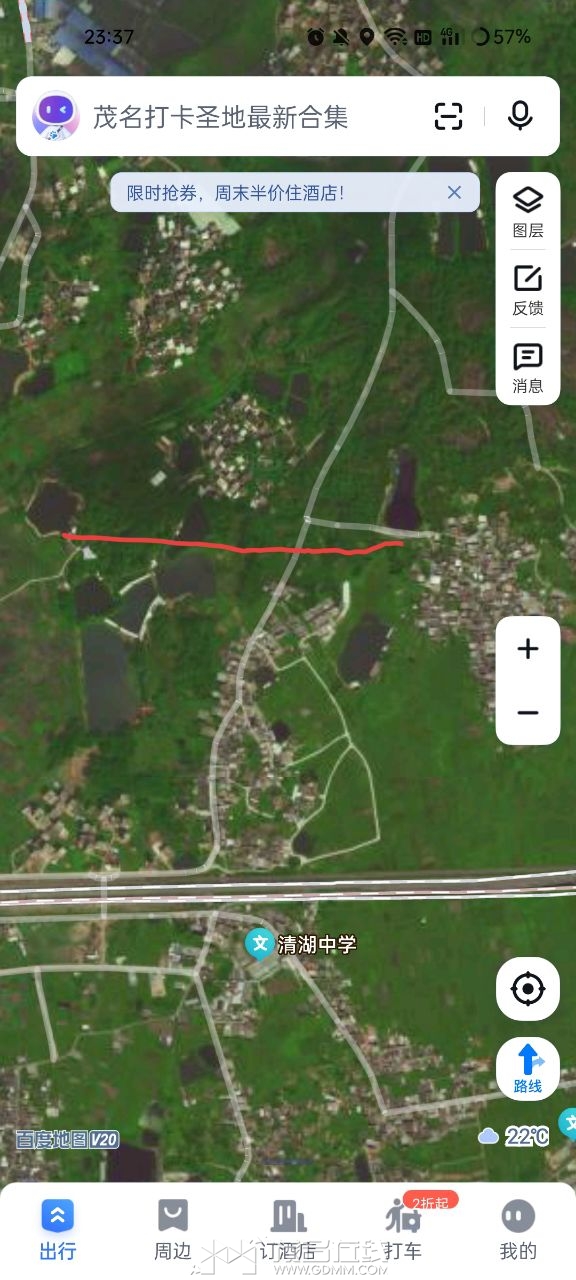
Task: Dismiss the hotel coupon banner
Action: tap(454, 192)
